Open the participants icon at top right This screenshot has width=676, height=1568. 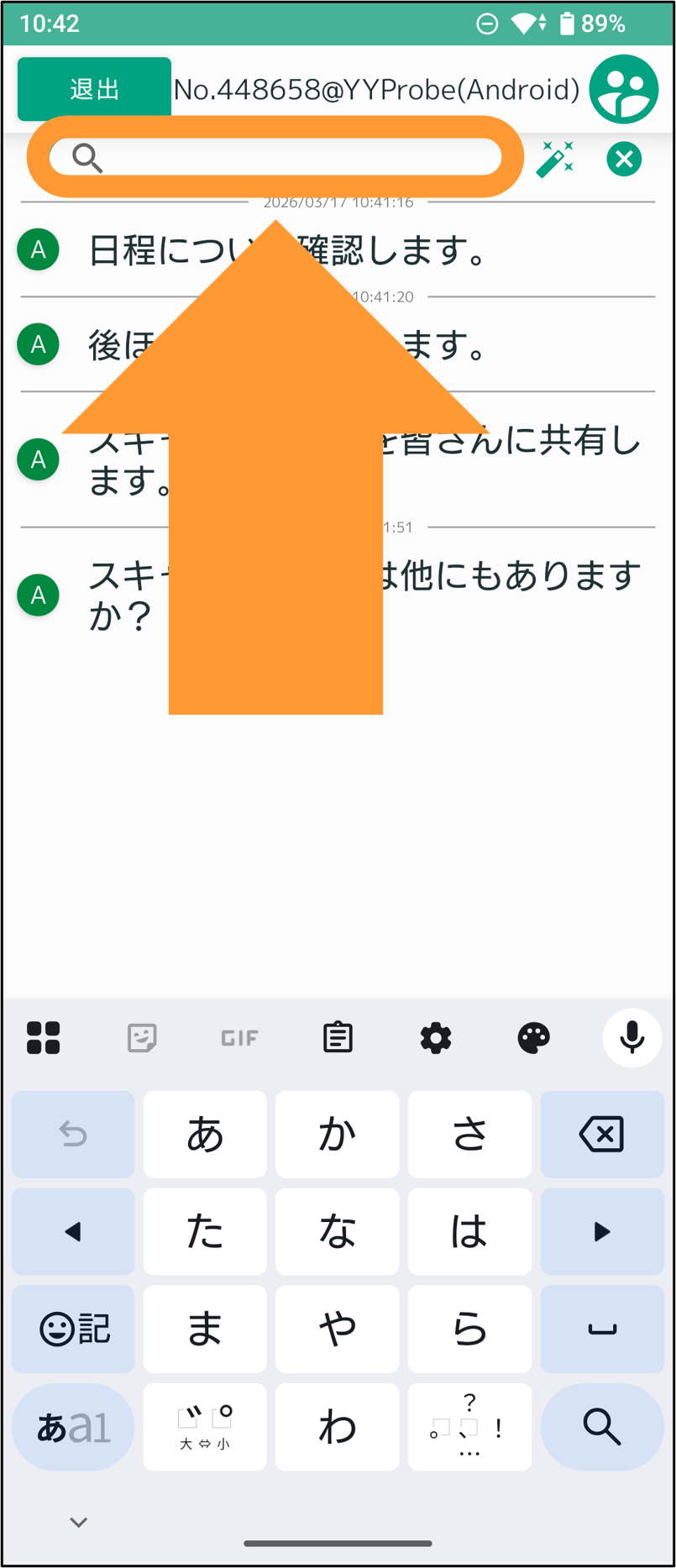tap(623, 89)
